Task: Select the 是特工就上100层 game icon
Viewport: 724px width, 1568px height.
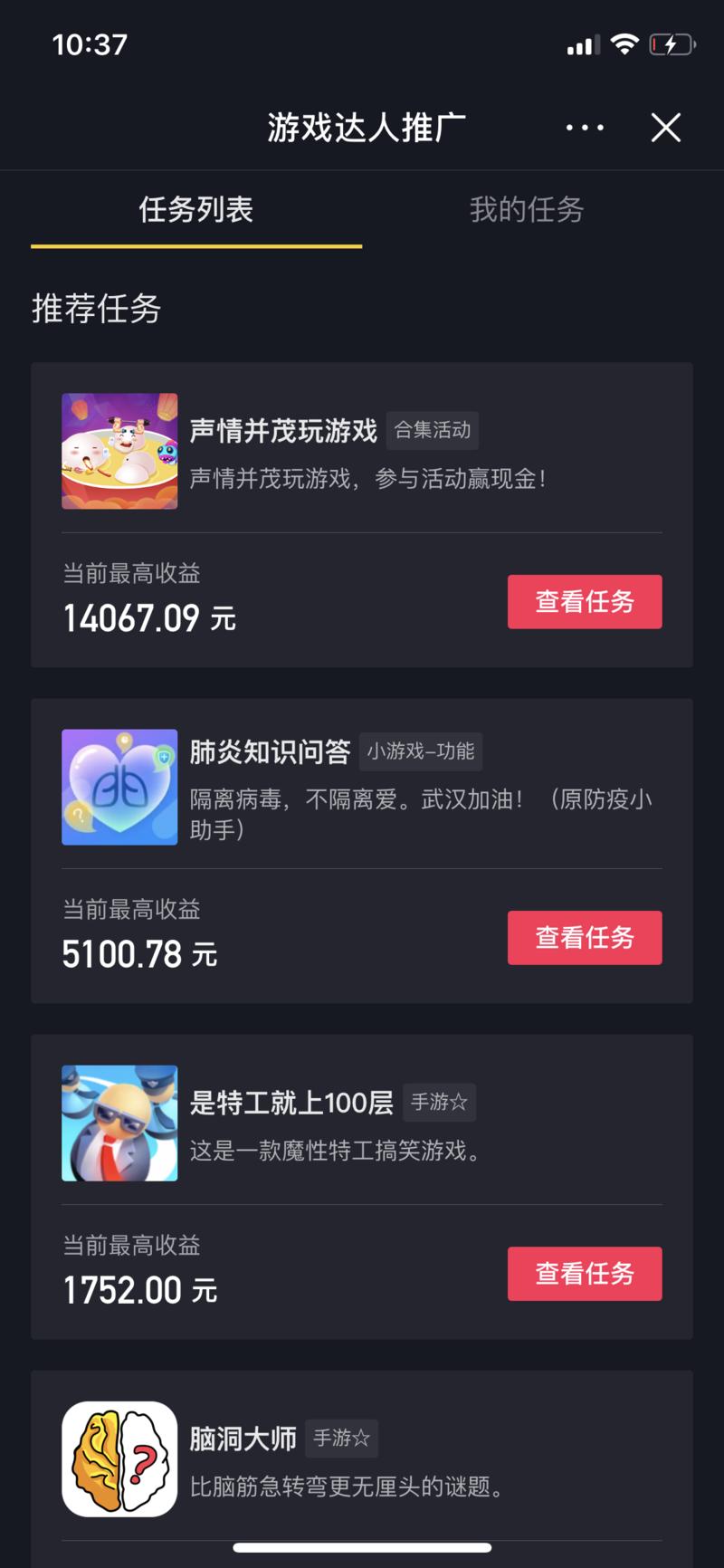Action: (119, 1123)
